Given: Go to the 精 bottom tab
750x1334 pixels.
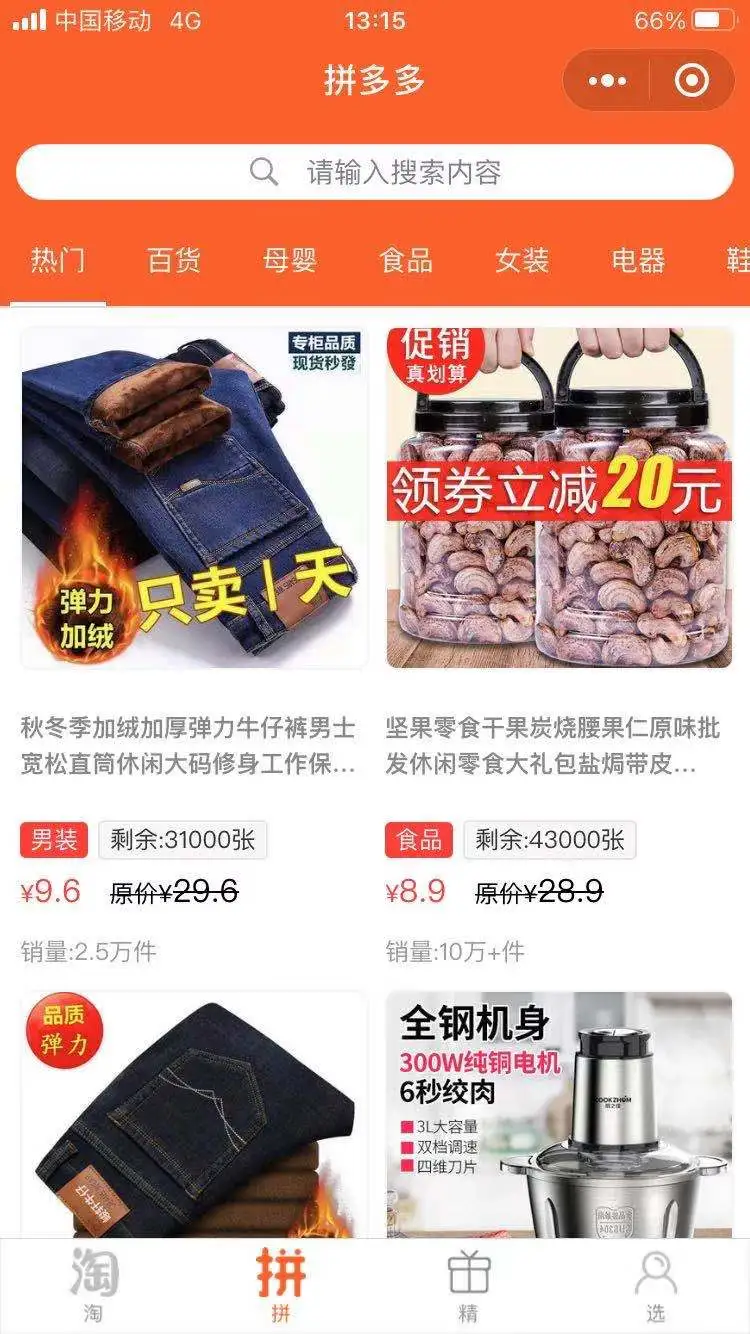Looking at the screenshot, I should coord(468,1286).
